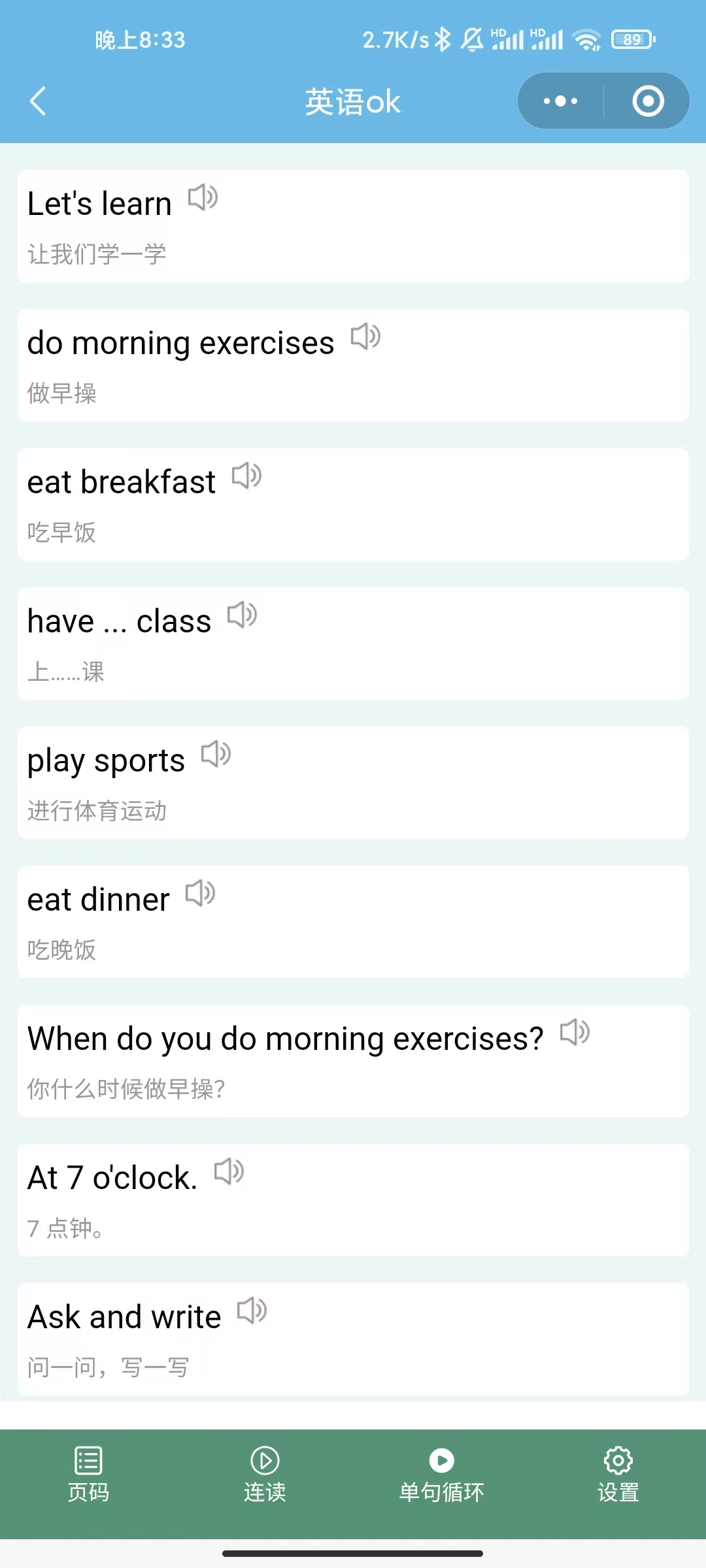Play audio for "At 7 o'clock."
The image size is (706, 1568).
229,1171
